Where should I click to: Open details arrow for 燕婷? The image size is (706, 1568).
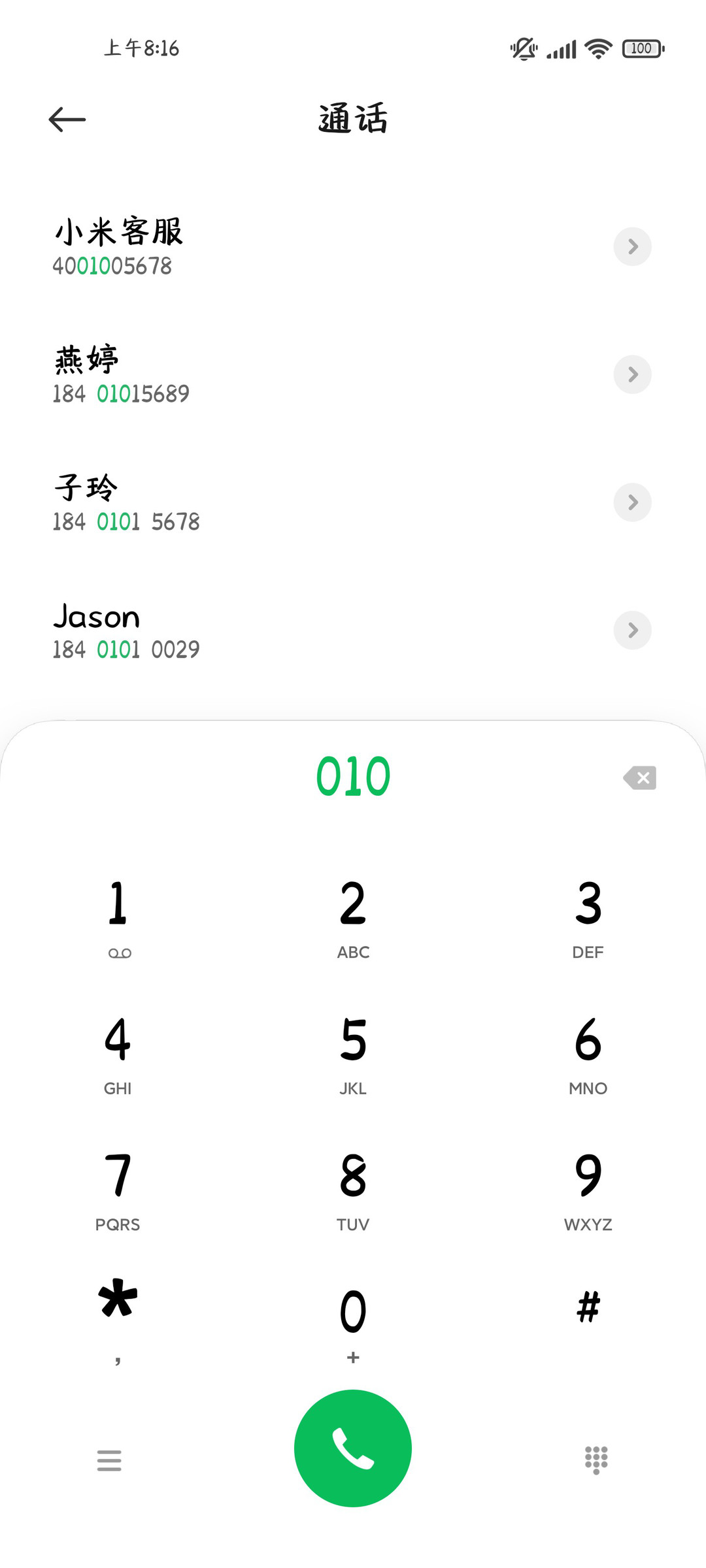pyautogui.click(x=632, y=374)
